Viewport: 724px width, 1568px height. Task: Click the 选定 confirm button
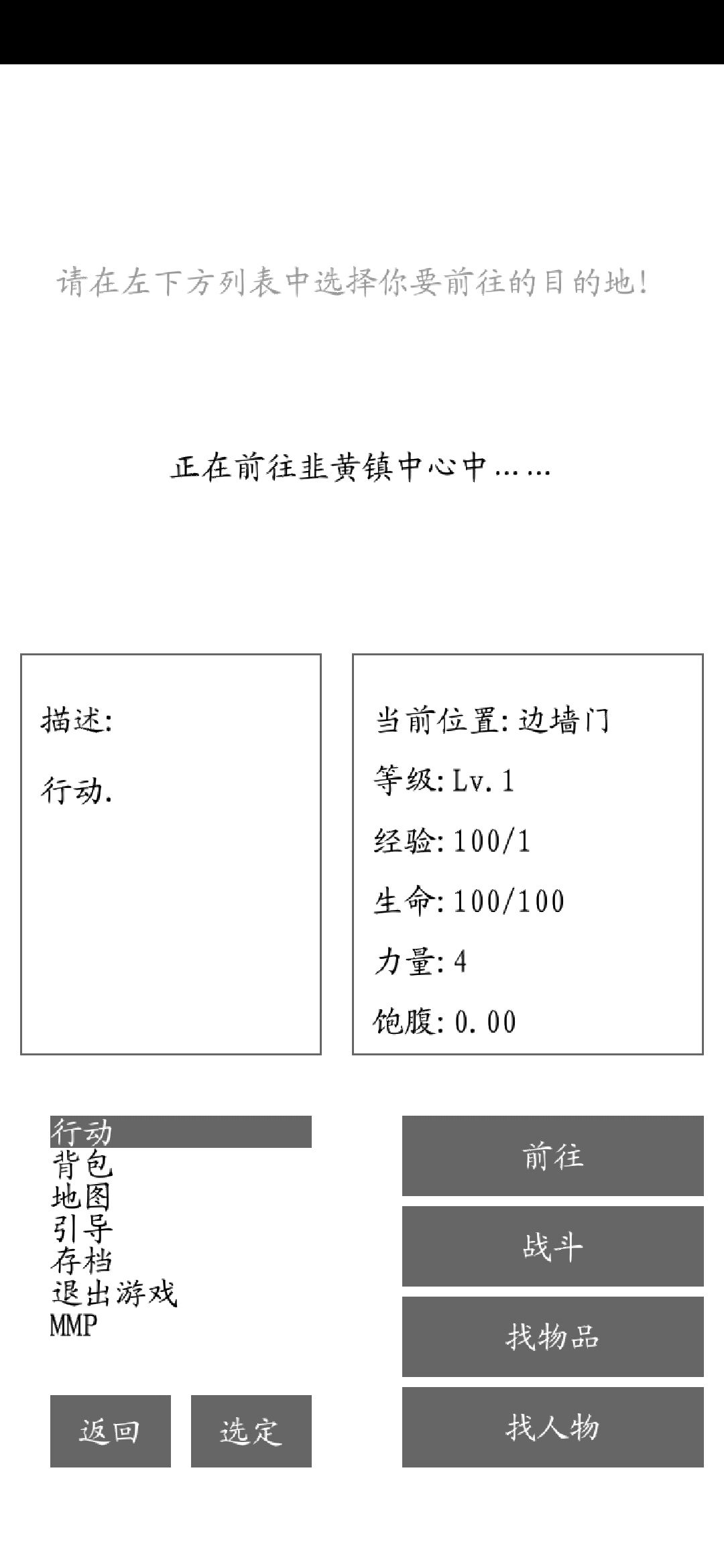coord(251,1431)
